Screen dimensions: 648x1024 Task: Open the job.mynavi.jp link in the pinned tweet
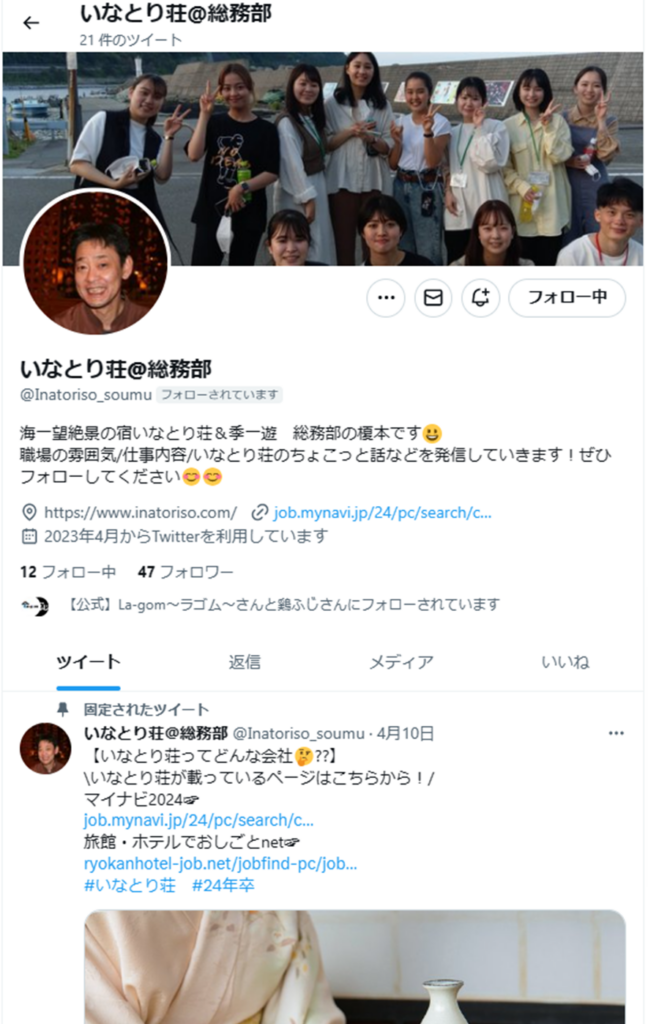point(199,820)
